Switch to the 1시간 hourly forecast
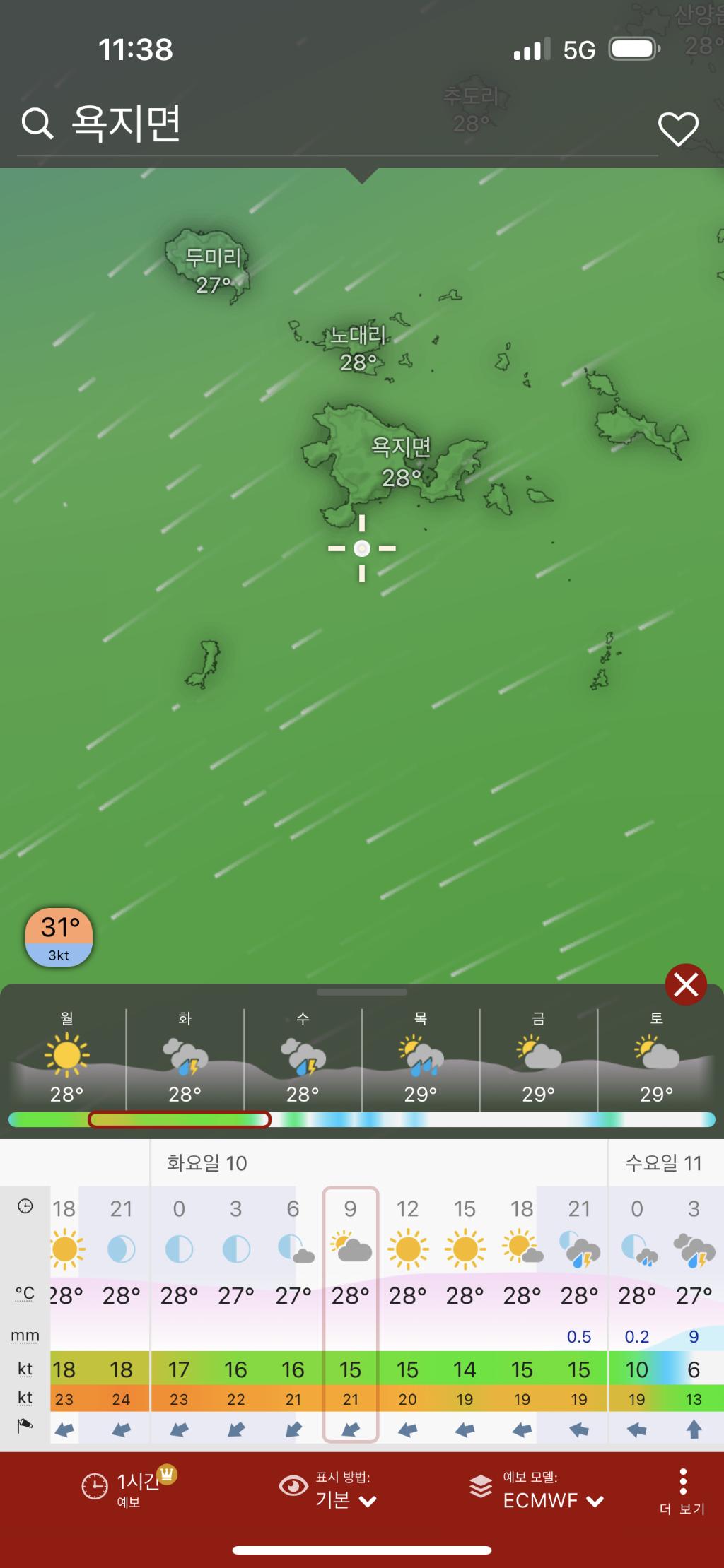Screen dimensions: 724x1568 [127, 1487]
